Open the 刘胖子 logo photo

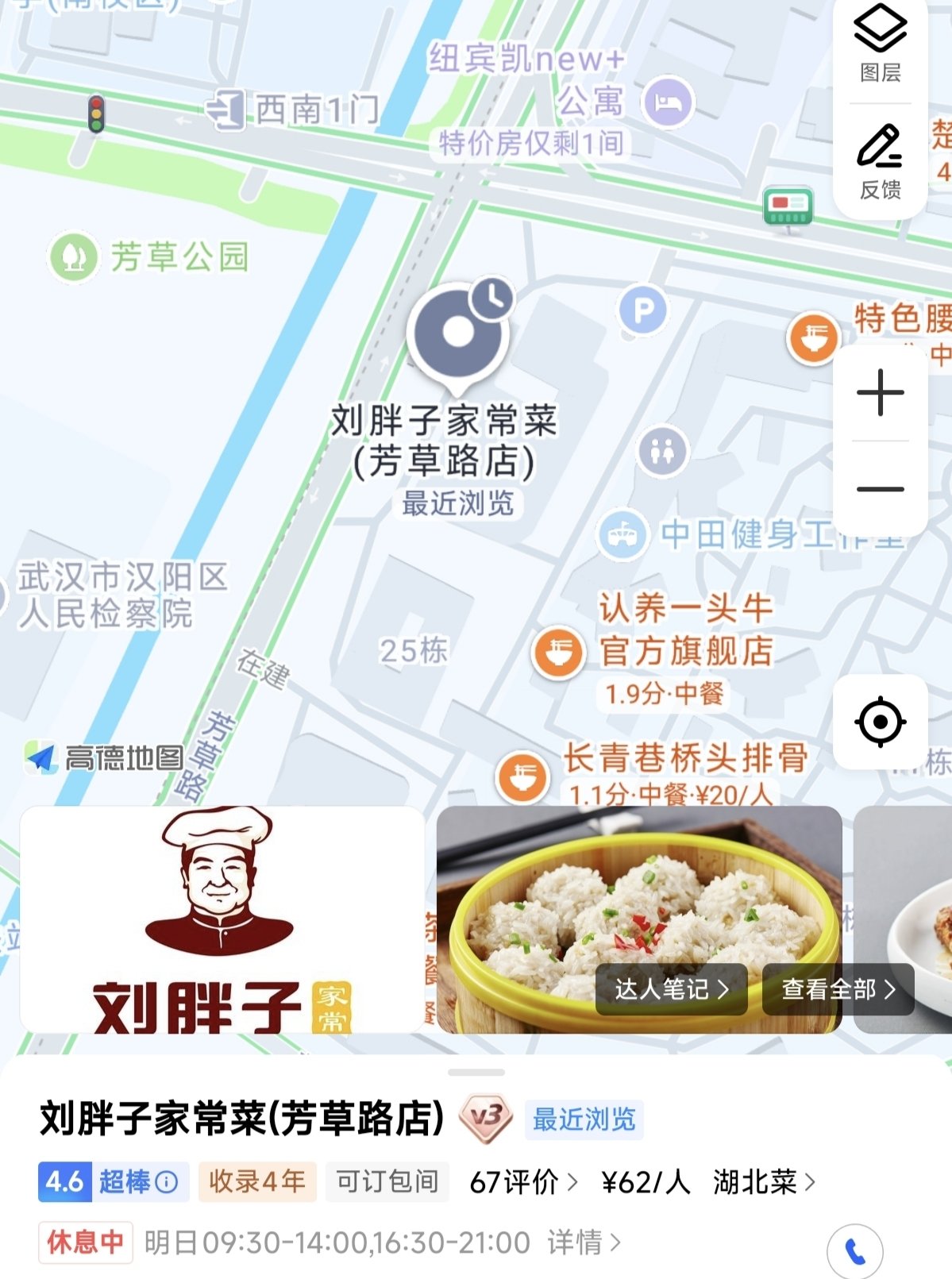222,919
